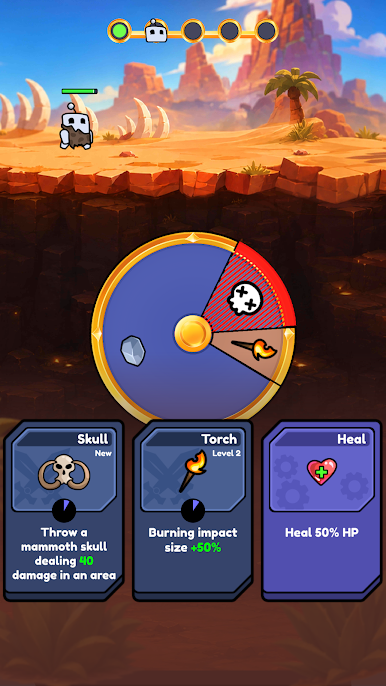The height and width of the screenshot is (686, 386).
Task: Pick the Heal 50% HP card
Action: (x=322, y=510)
